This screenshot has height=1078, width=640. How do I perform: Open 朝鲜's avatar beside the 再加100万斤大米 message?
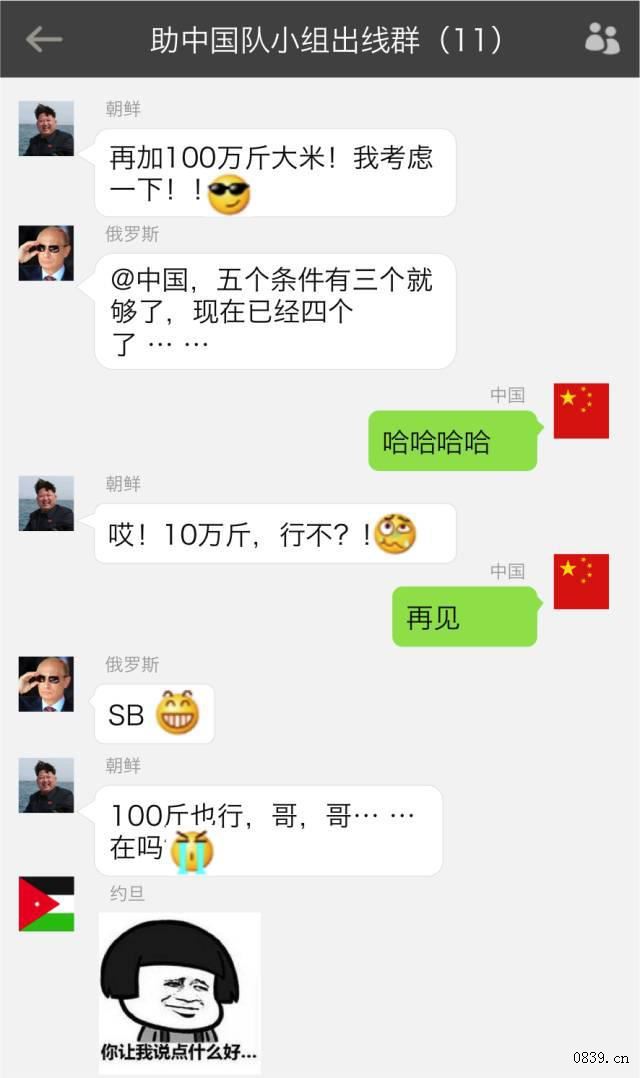46,128
